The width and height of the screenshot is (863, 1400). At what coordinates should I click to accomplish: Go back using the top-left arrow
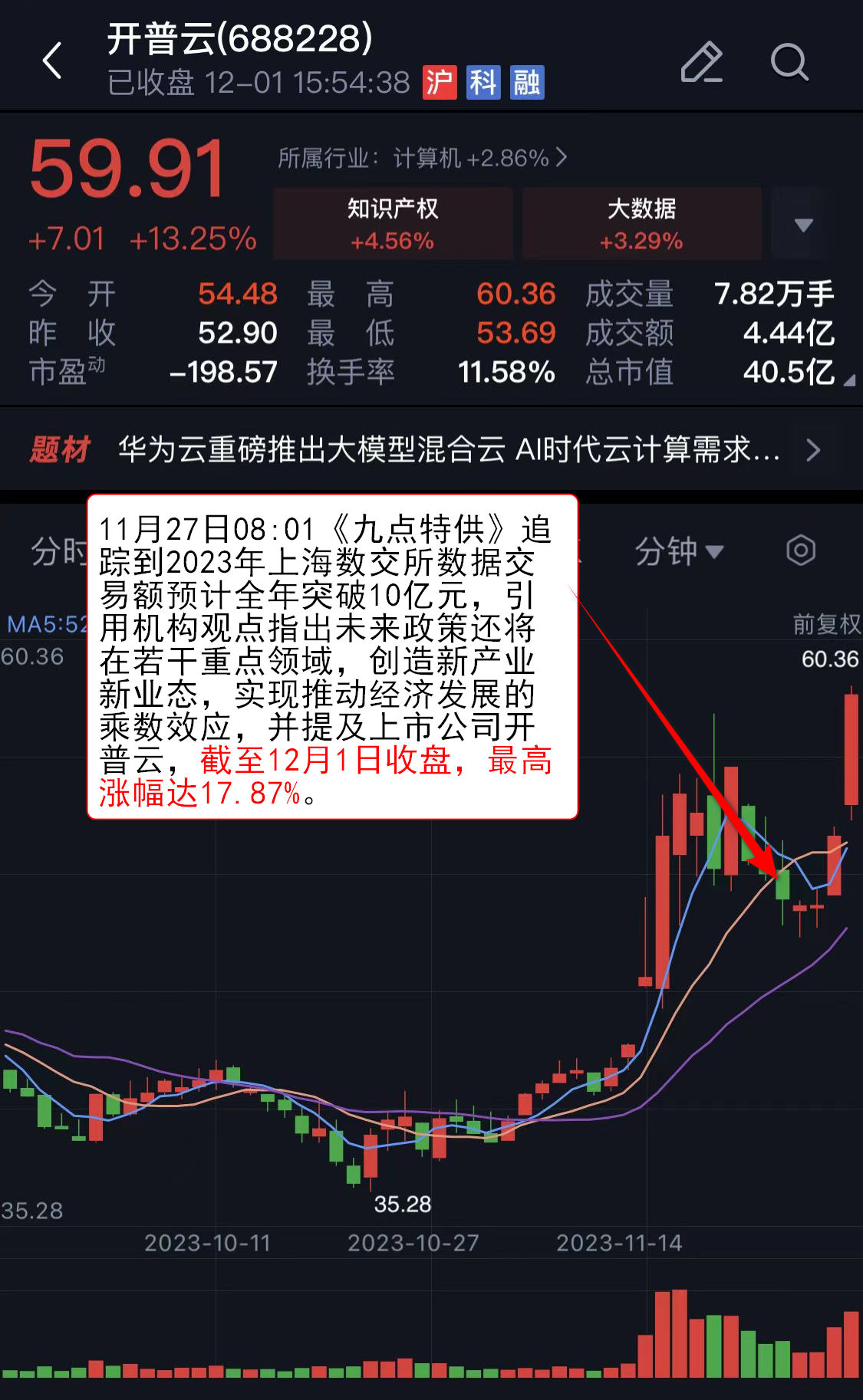52,61
